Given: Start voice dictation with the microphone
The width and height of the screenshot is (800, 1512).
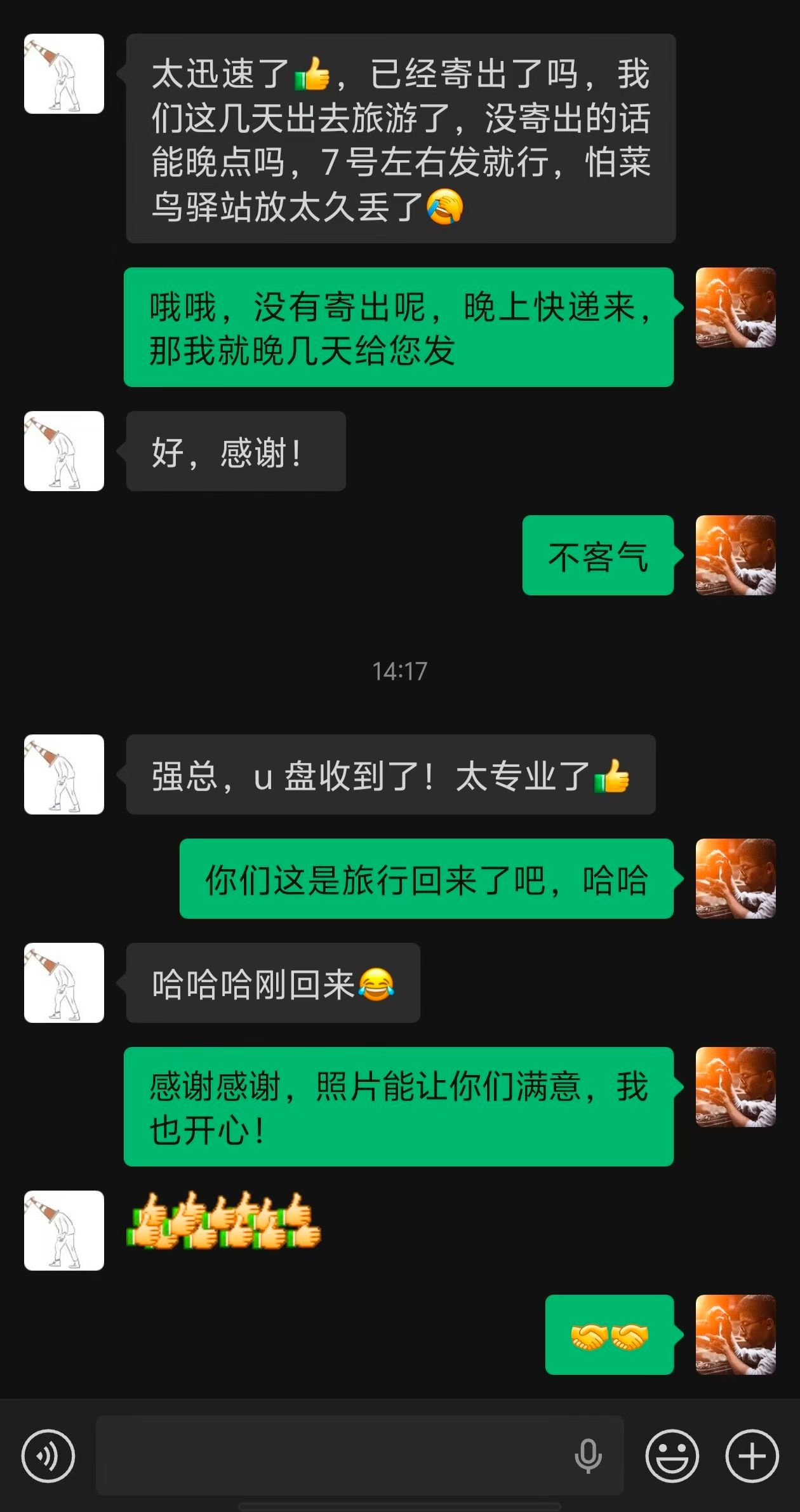Looking at the screenshot, I should (x=588, y=1455).
